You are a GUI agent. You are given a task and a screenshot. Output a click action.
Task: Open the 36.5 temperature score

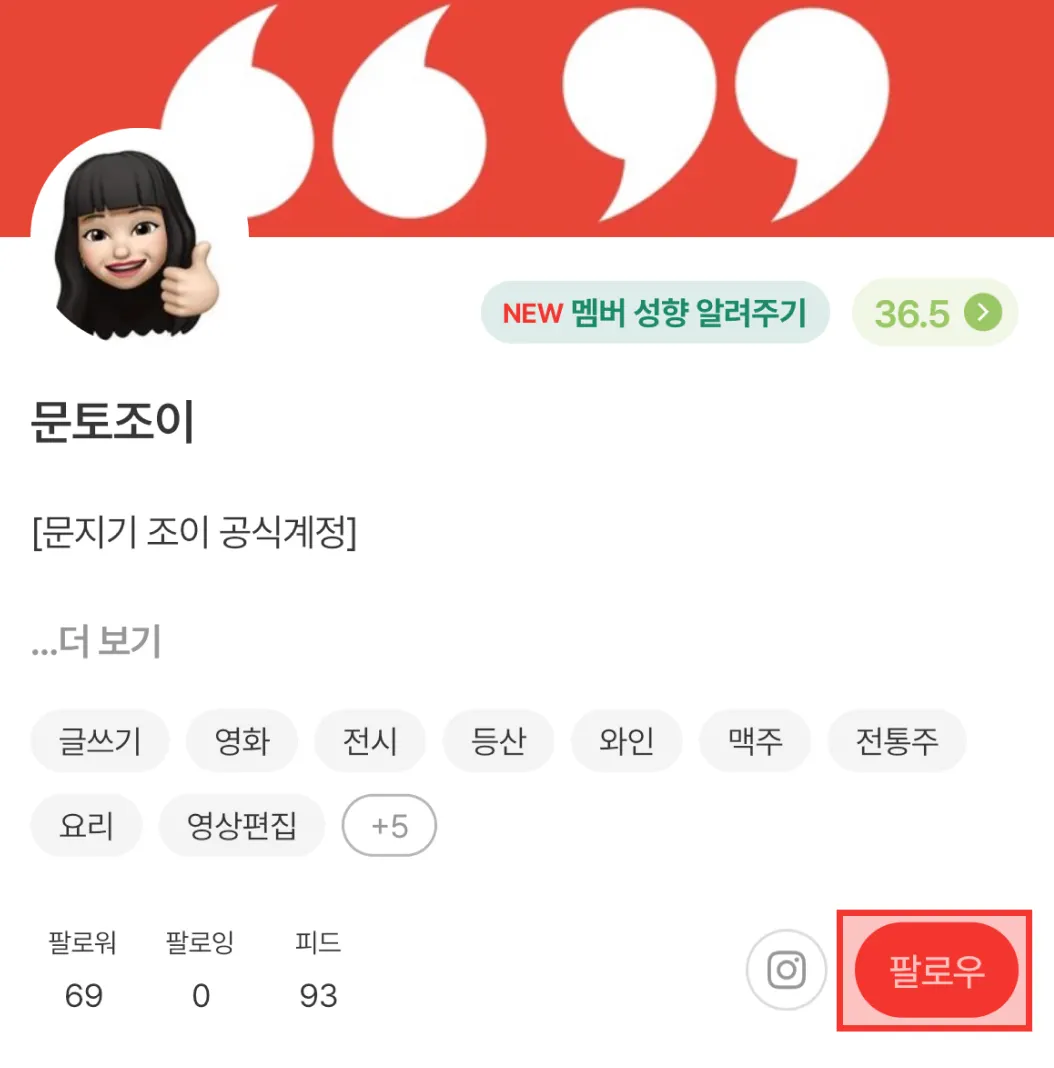pos(934,313)
